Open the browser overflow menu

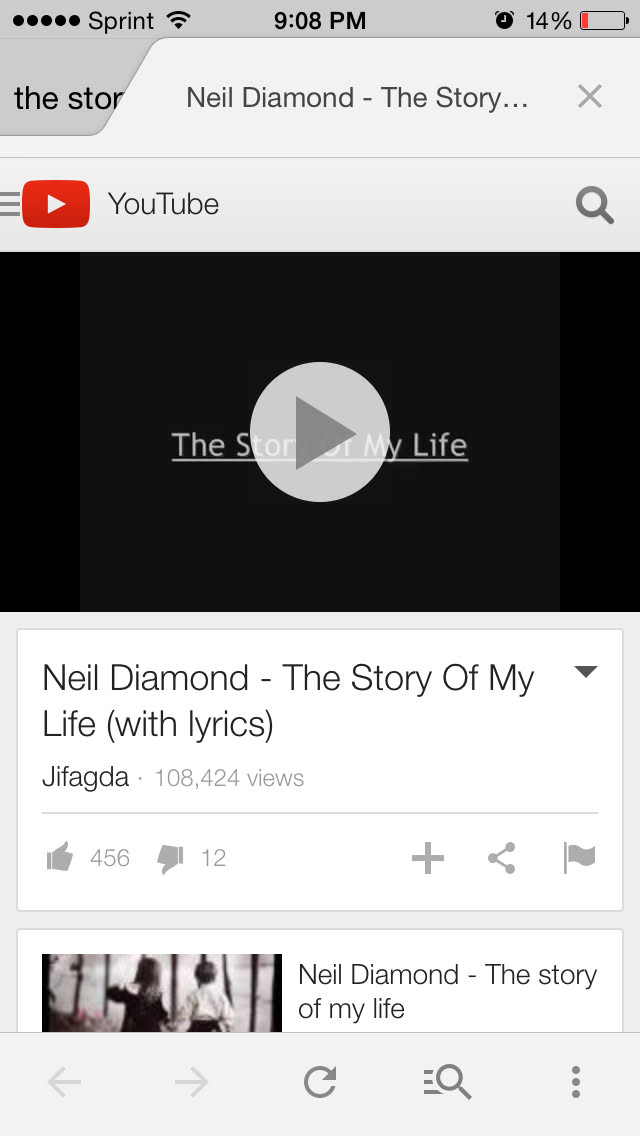(575, 1082)
